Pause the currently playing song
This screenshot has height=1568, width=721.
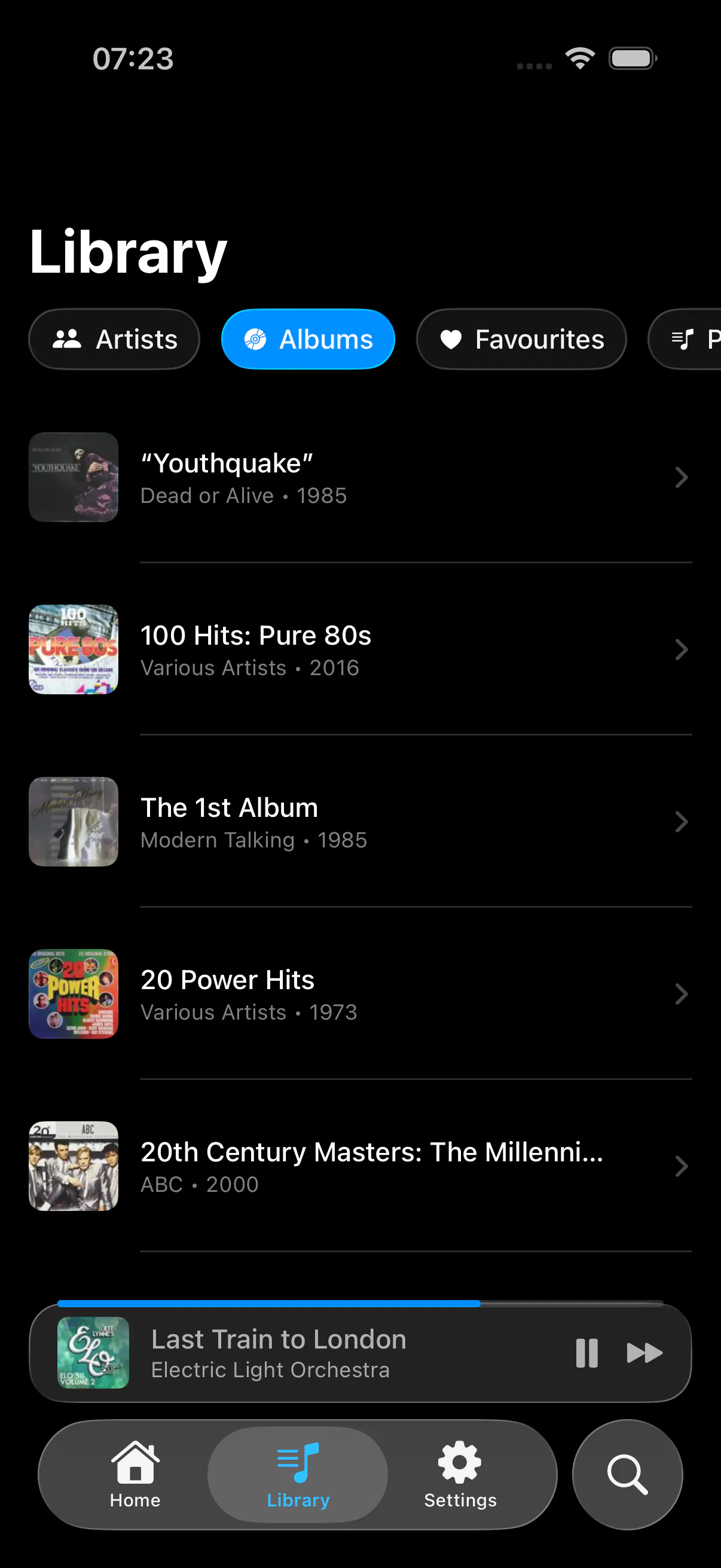(x=586, y=1353)
